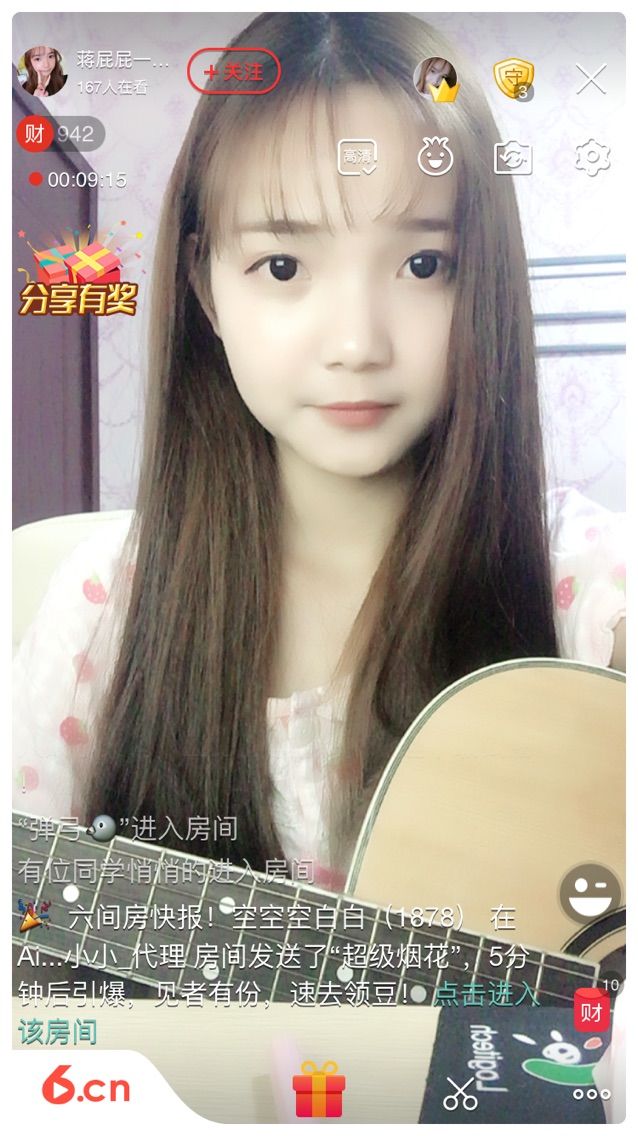Open the beauty face effects icon
The image size is (638, 1136).
click(x=435, y=157)
